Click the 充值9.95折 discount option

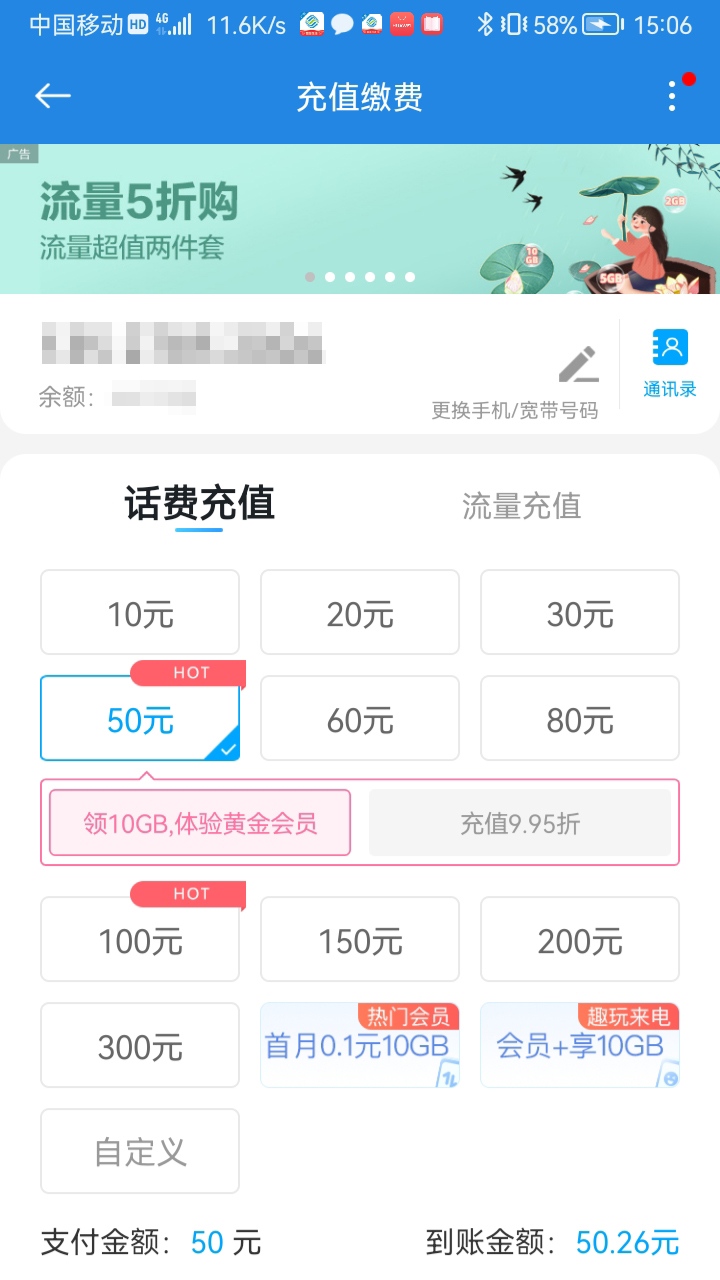tap(519, 822)
